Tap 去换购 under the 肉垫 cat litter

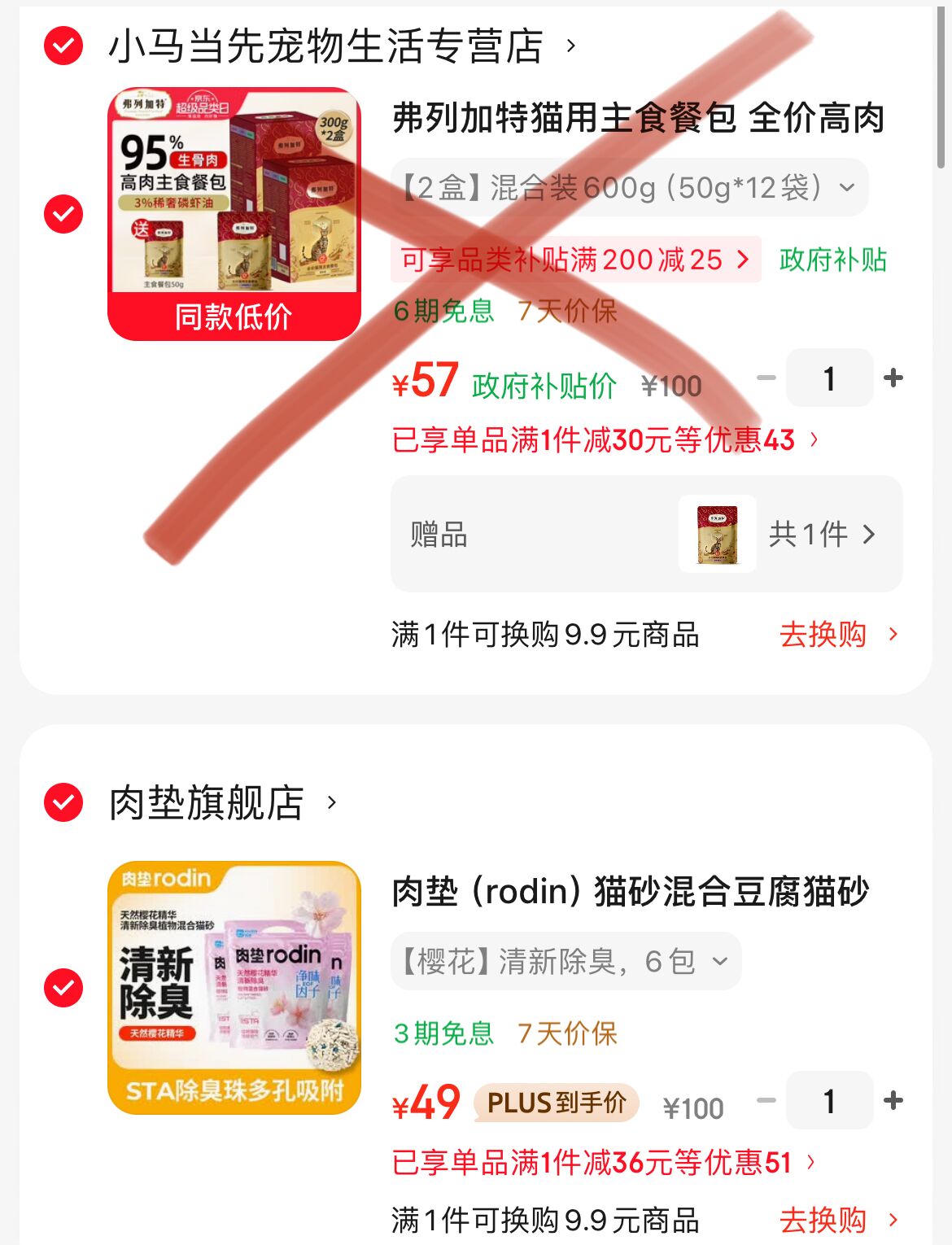[x=837, y=1221]
